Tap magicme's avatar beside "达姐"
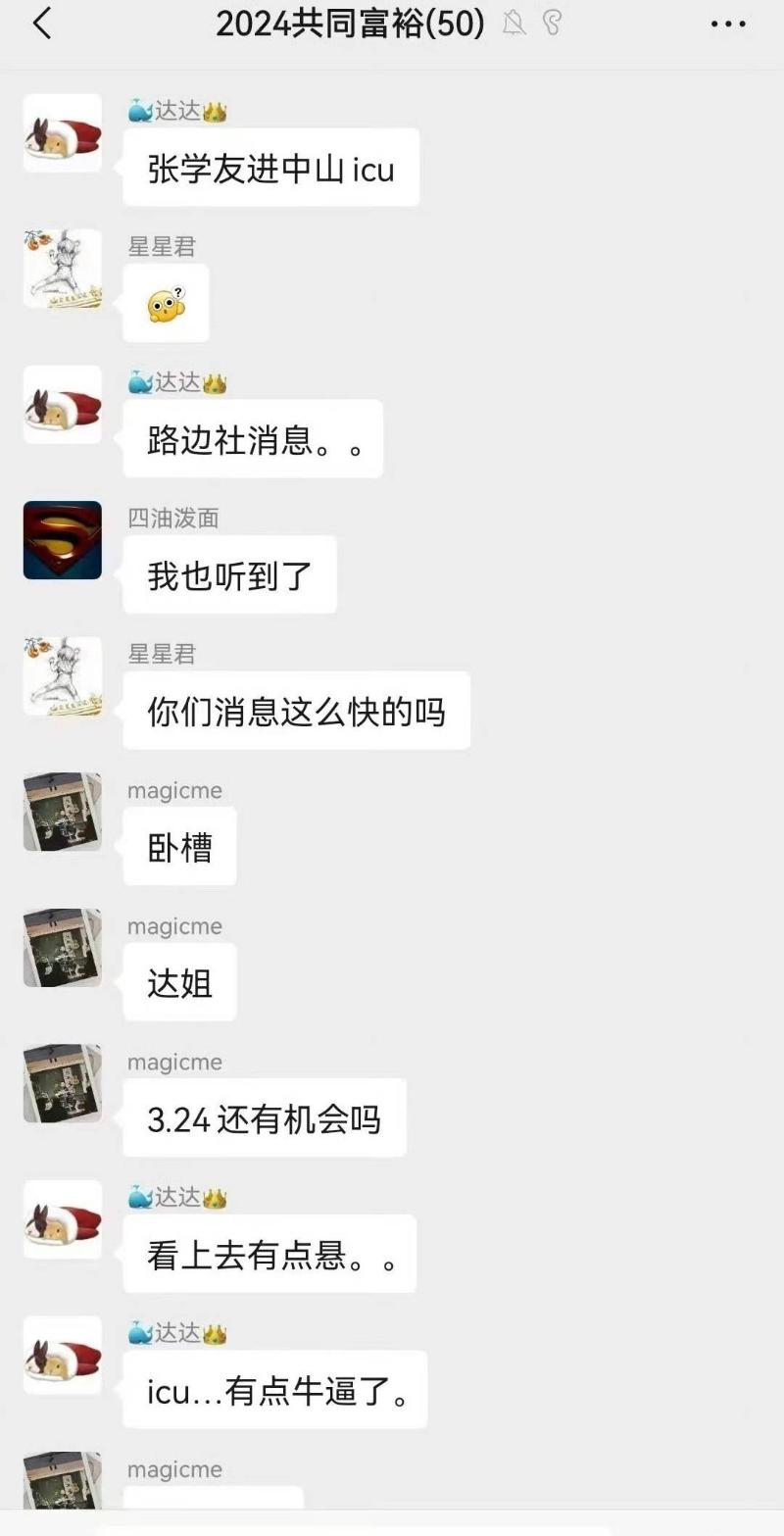The height and width of the screenshot is (1536, 784). click(x=63, y=948)
